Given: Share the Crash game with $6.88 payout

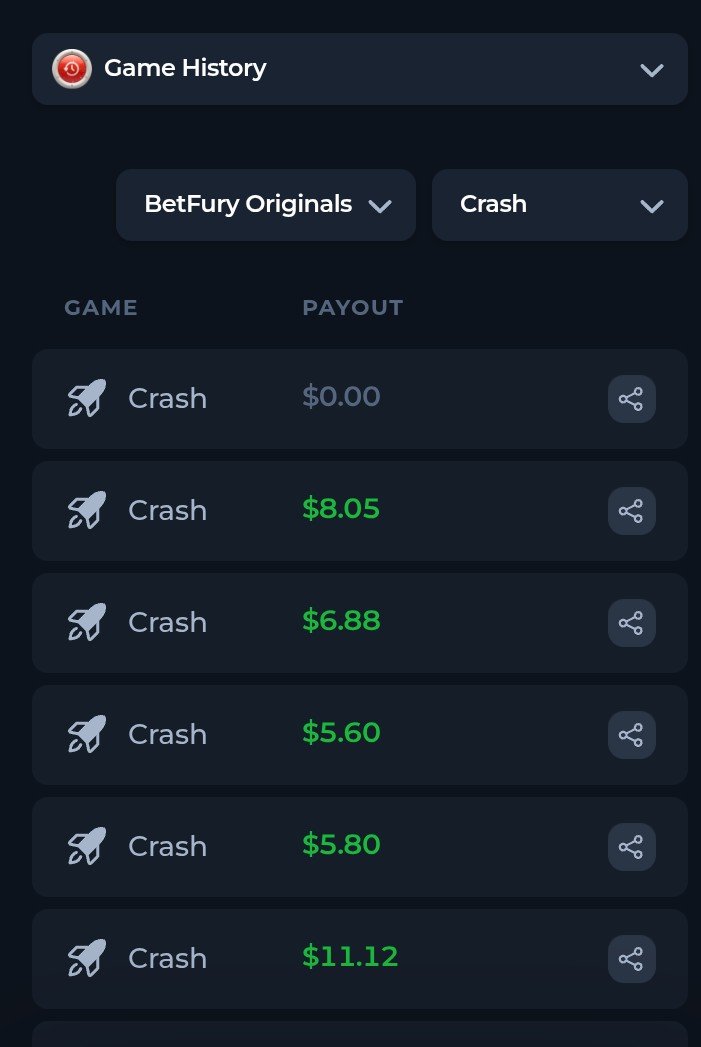Looking at the screenshot, I should tap(631, 623).
